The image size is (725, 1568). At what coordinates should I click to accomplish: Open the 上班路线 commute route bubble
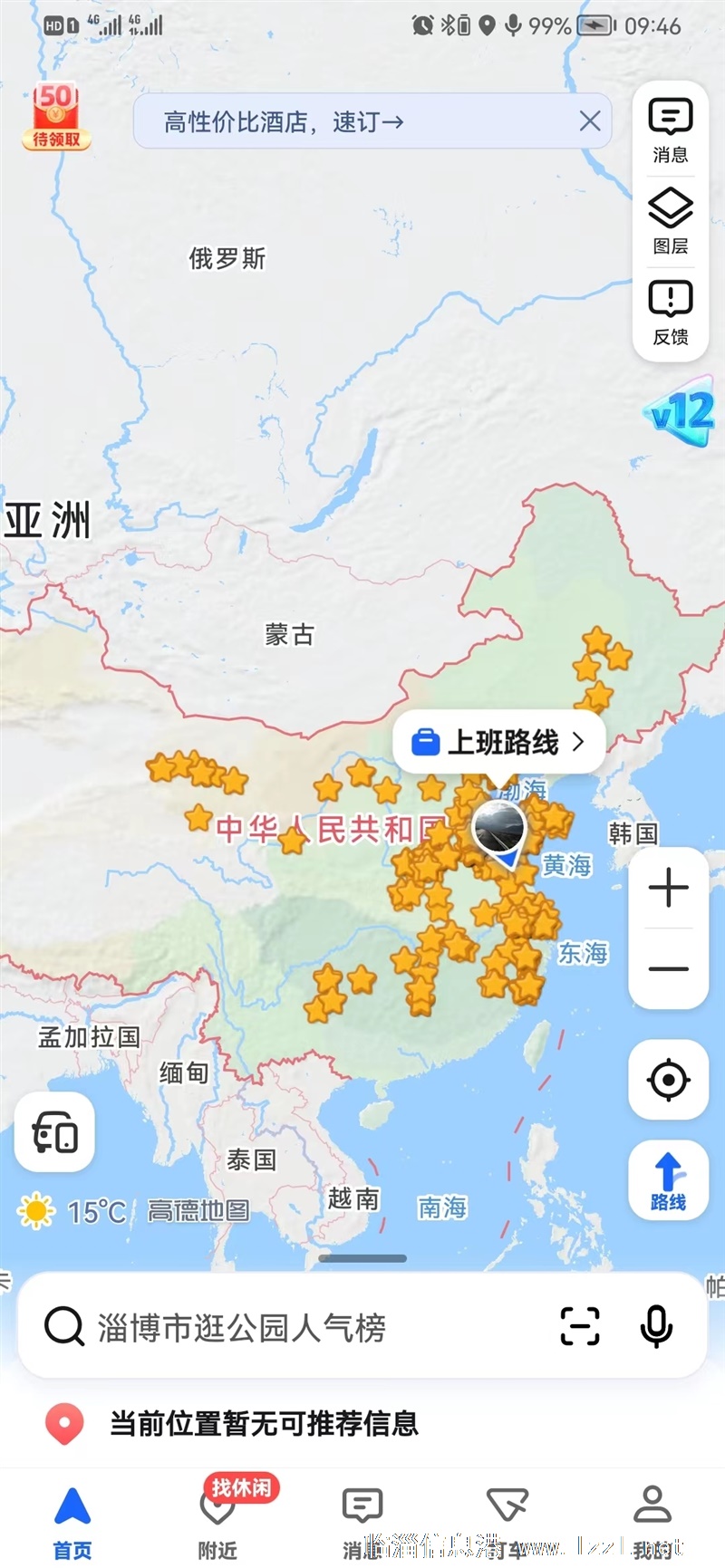coord(499,742)
